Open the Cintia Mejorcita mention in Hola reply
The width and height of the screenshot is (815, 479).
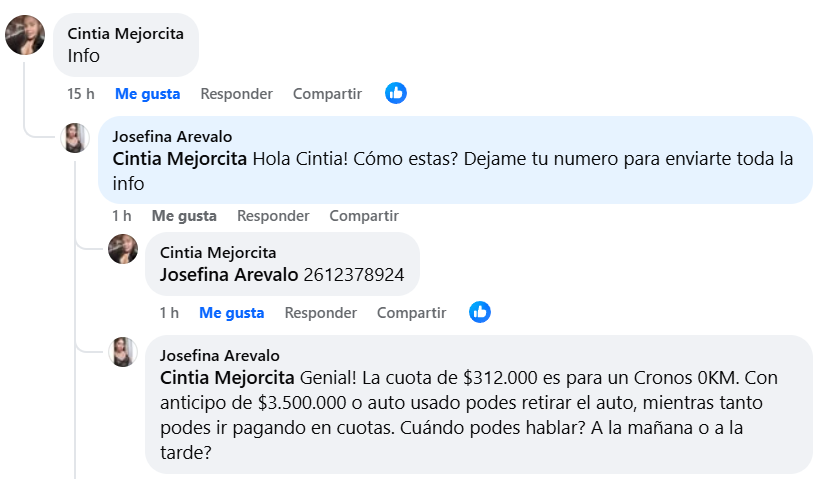[x=180, y=158]
